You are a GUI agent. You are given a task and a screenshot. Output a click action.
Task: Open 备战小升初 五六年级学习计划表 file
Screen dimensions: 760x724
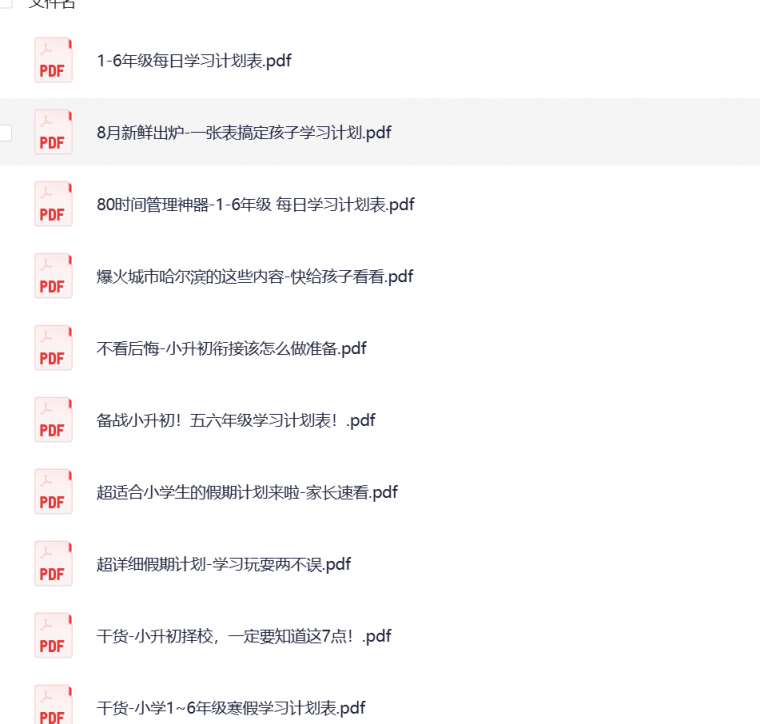pyautogui.click(x=236, y=421)
